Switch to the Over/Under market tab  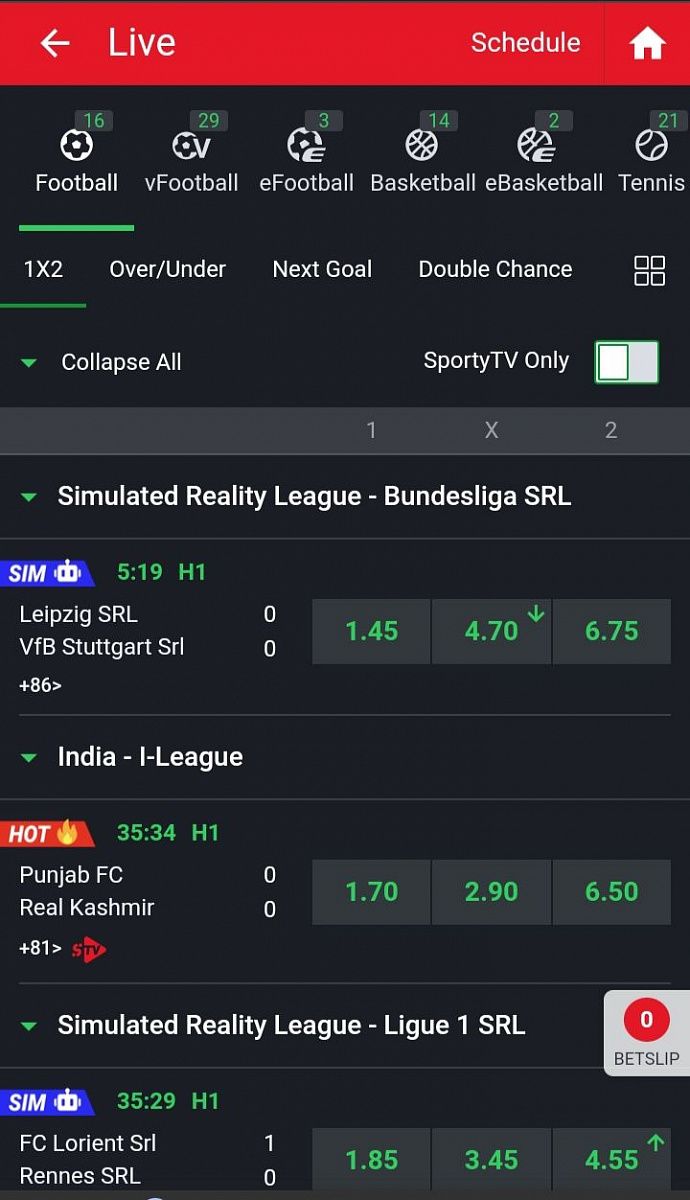[167, 269]
